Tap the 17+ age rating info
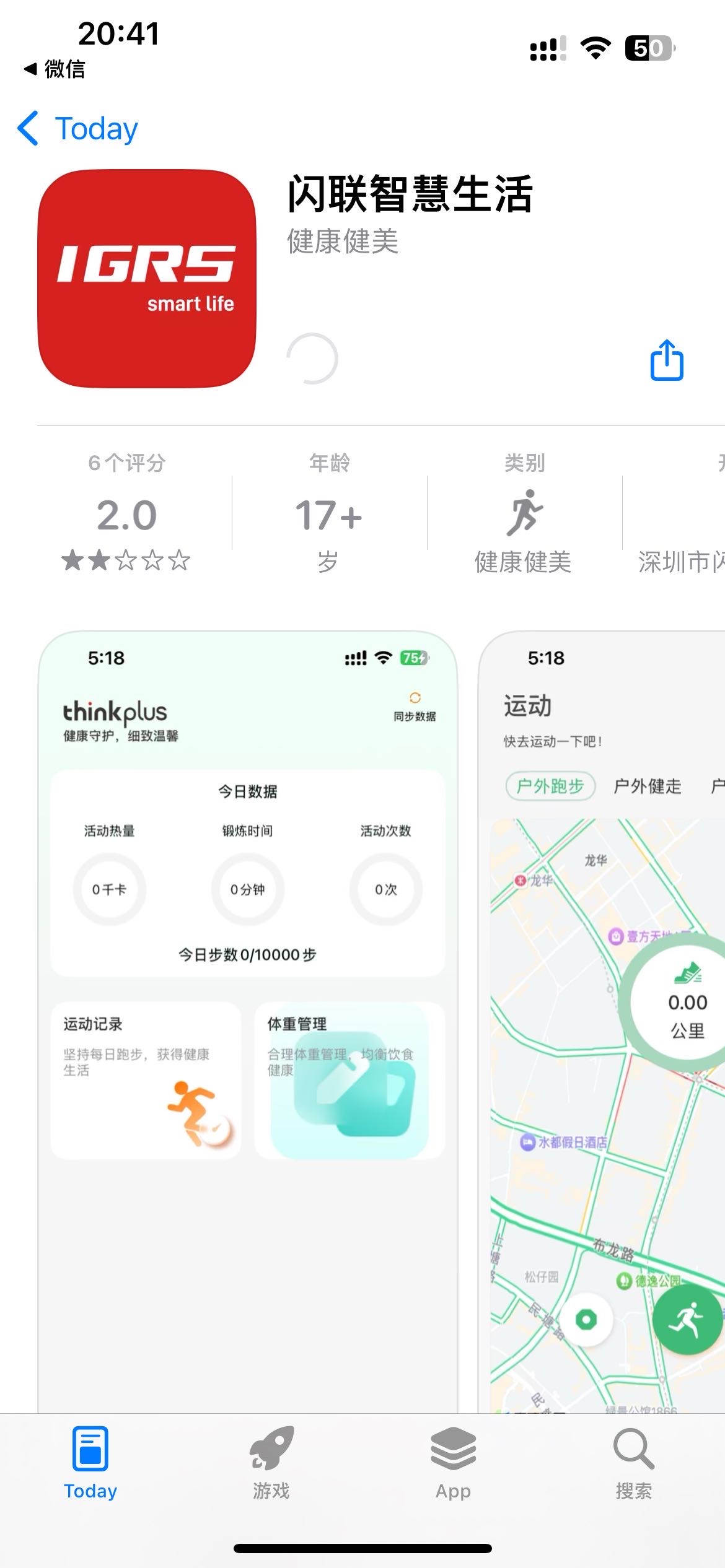The image size is (725, 1568). [x=328, y=514]
